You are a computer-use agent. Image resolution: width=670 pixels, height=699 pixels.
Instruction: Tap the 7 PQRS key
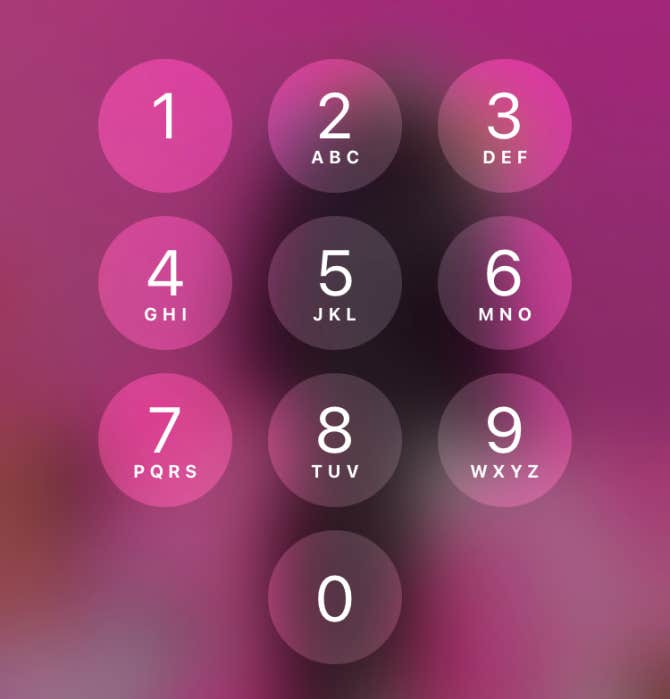point(165,440)
